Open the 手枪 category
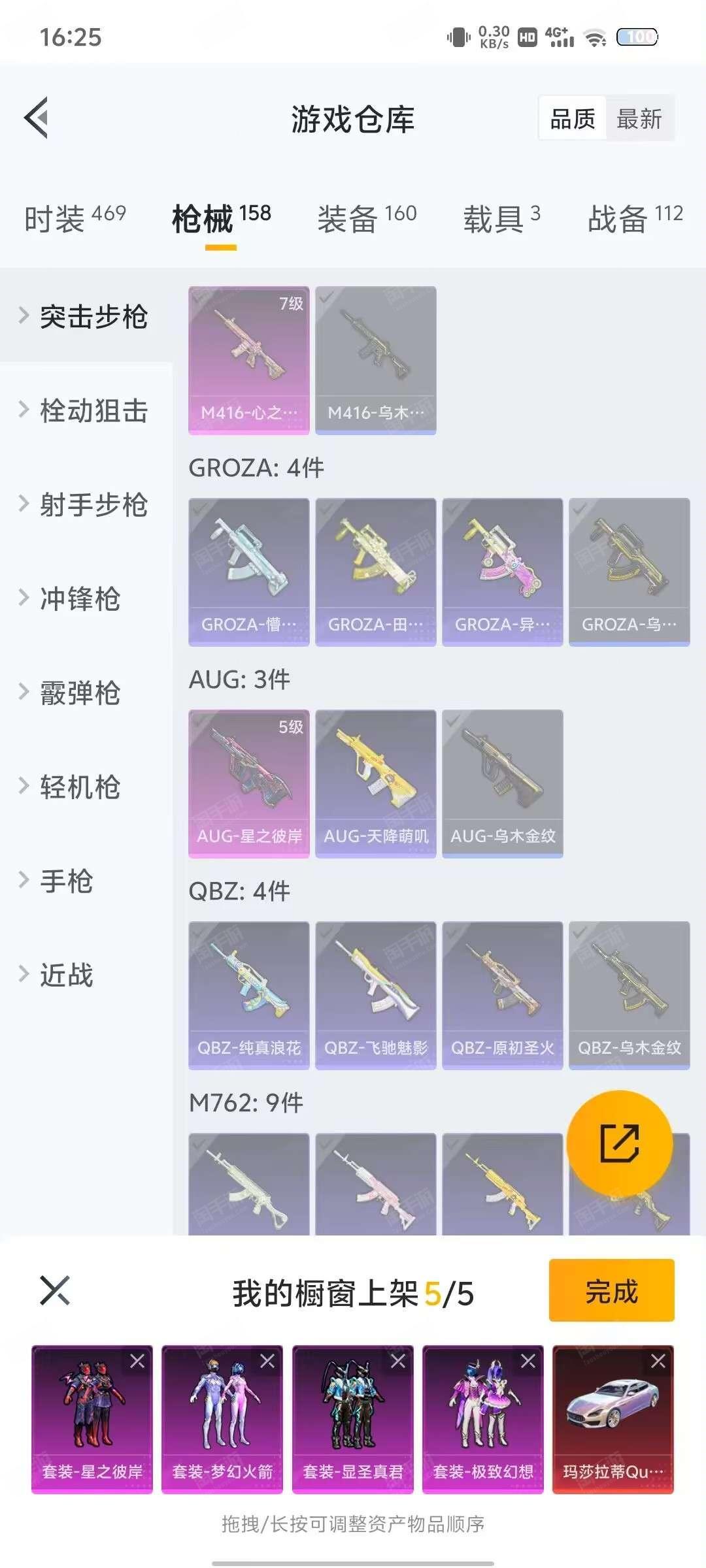 click(65, 881)
